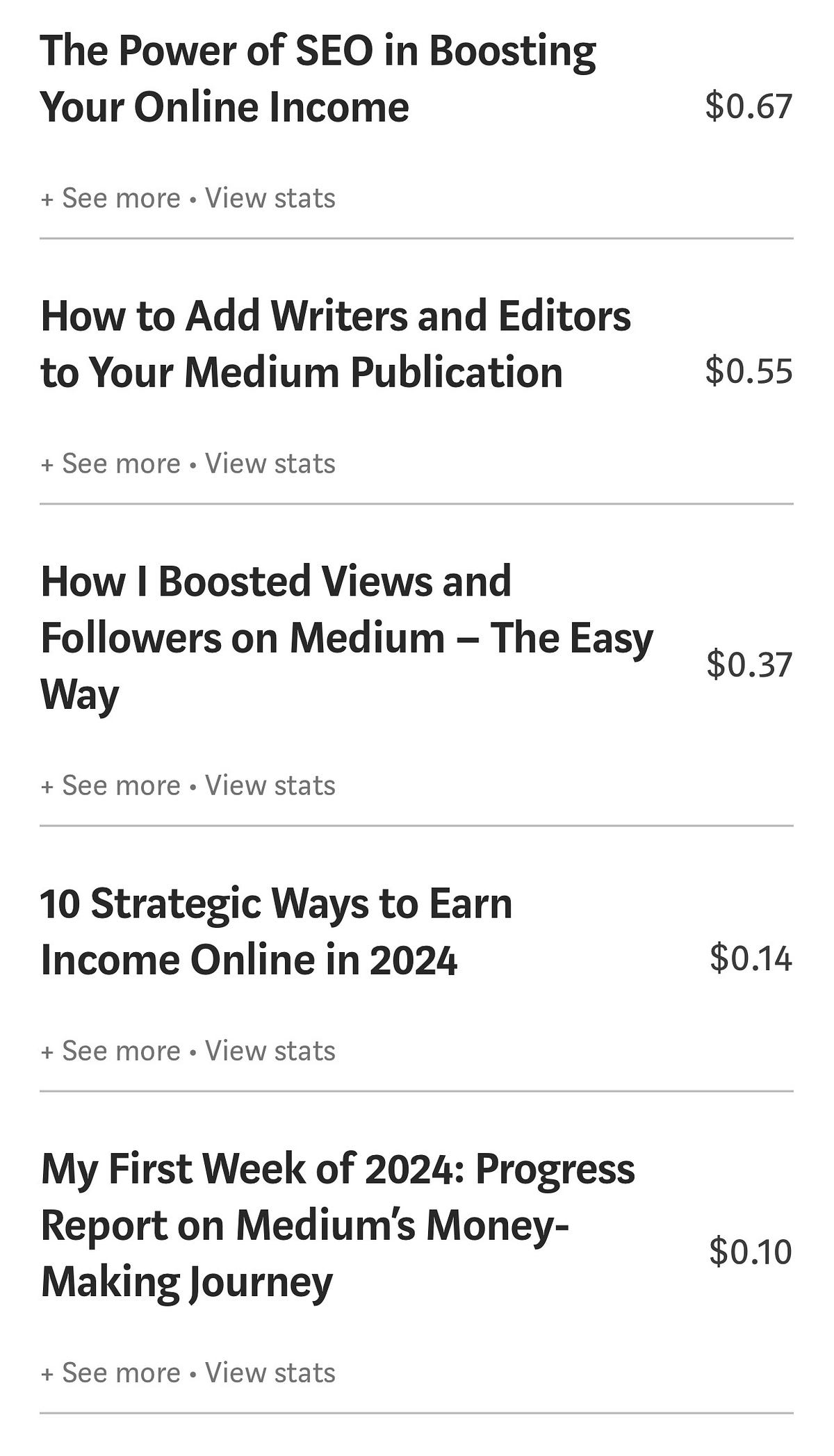The width and height of the screenshot is (834, 1456).
Task: Open 'How to Add Writers and Editors' story
Action: pyautogui.click(x=336, y=344)
